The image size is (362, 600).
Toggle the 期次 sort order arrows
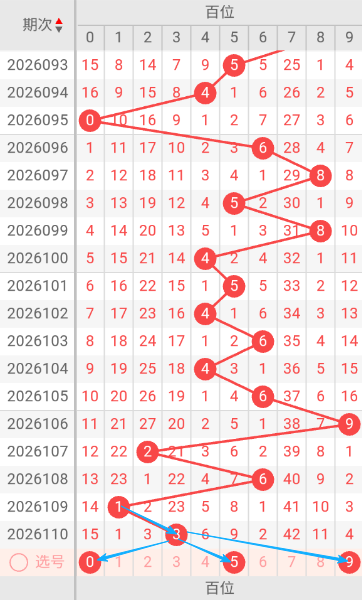click(x=59, y=25)
